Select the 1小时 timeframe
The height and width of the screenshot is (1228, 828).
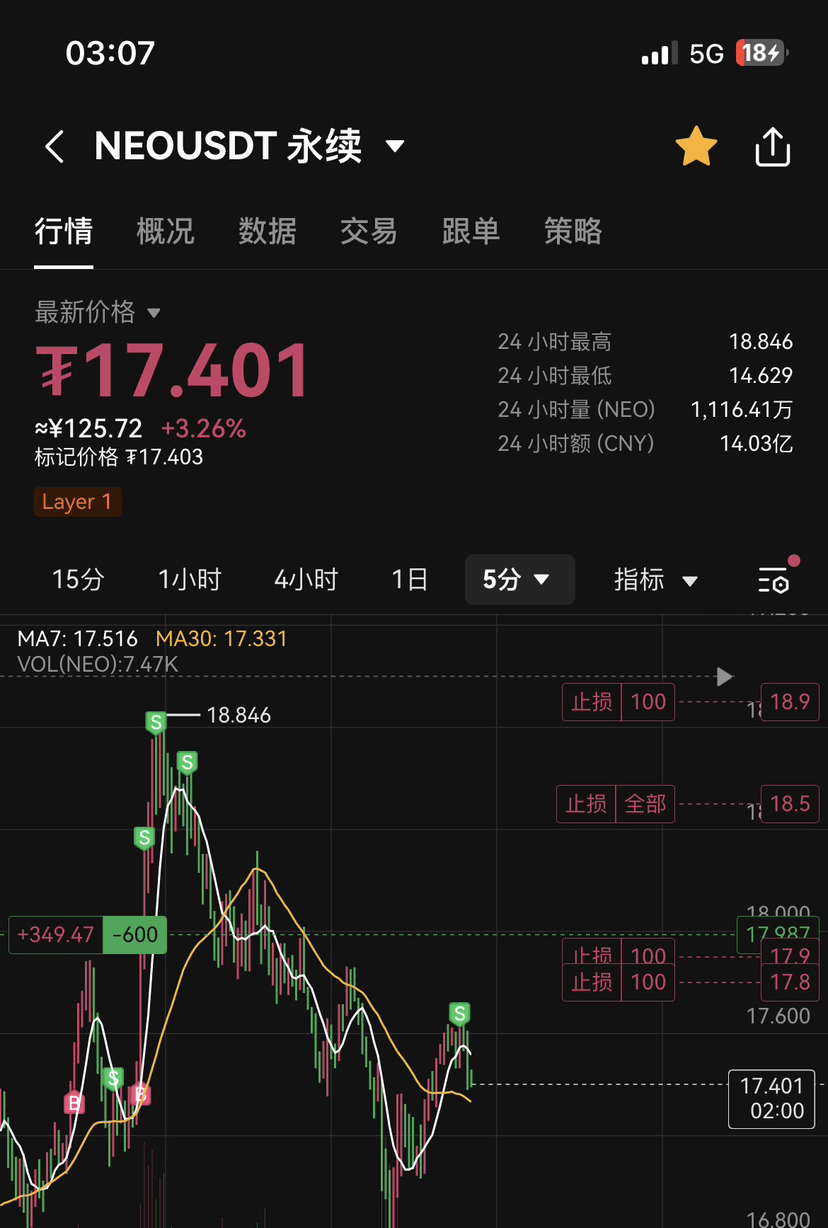[x=189, y=580]
